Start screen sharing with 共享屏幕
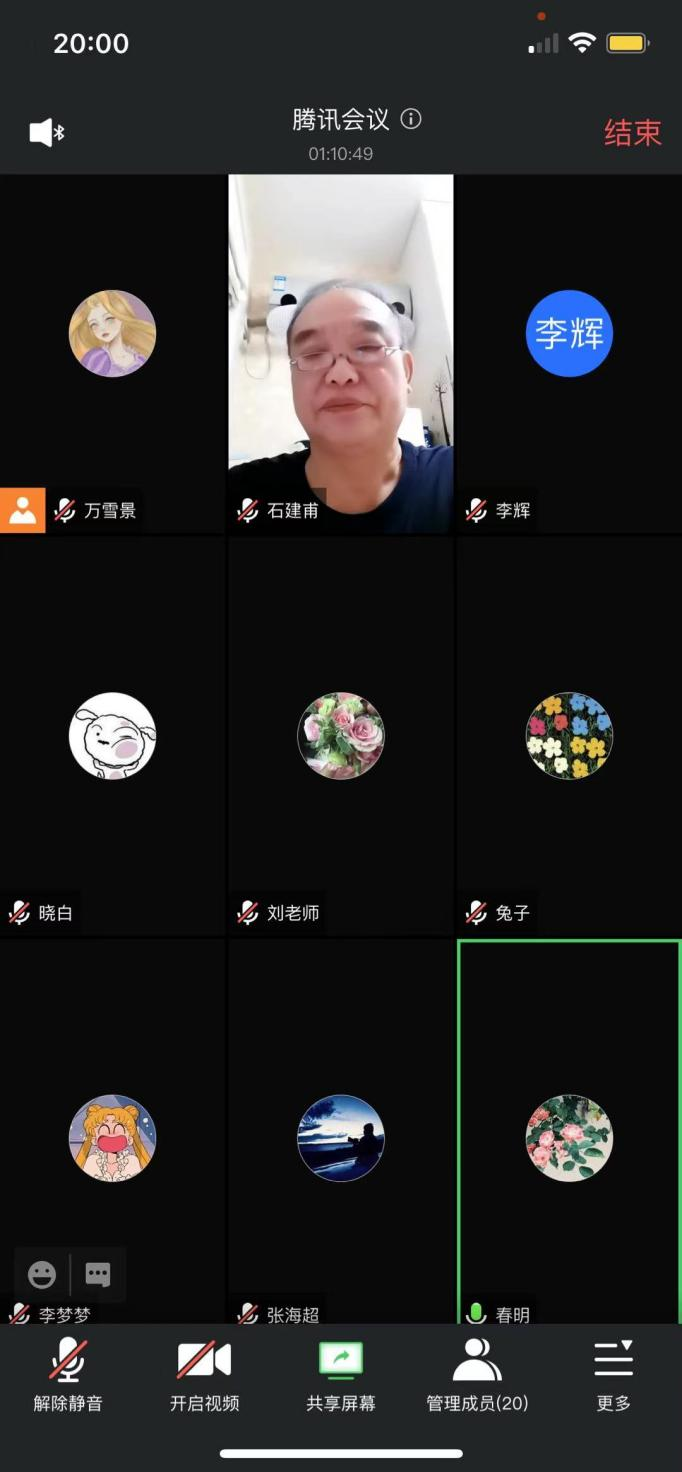The height and width of the screenshot is (1472, 682). pyautogui.click(x=341, y=1375)
